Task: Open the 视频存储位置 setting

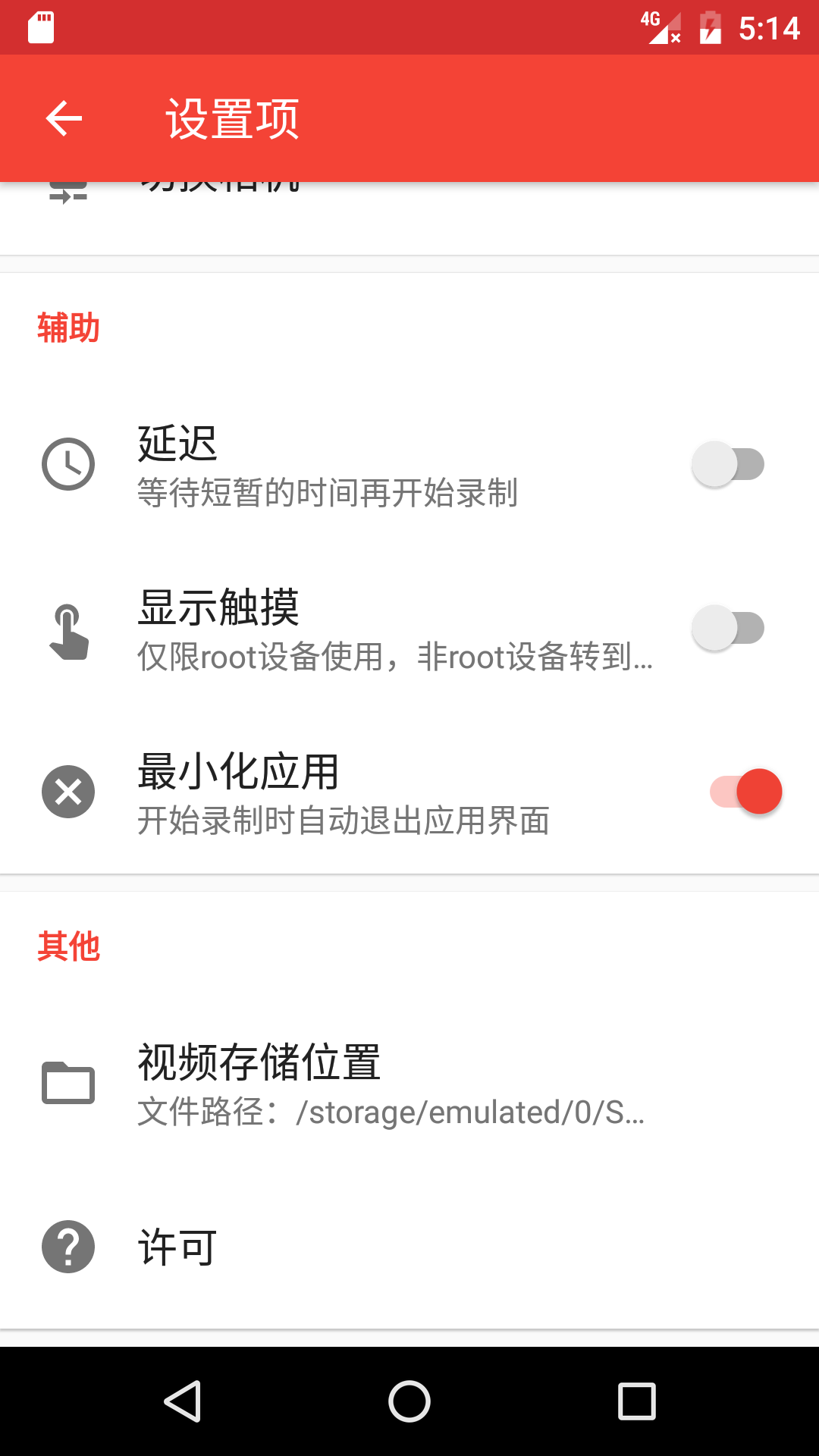Action: (x=409, y=1083)
